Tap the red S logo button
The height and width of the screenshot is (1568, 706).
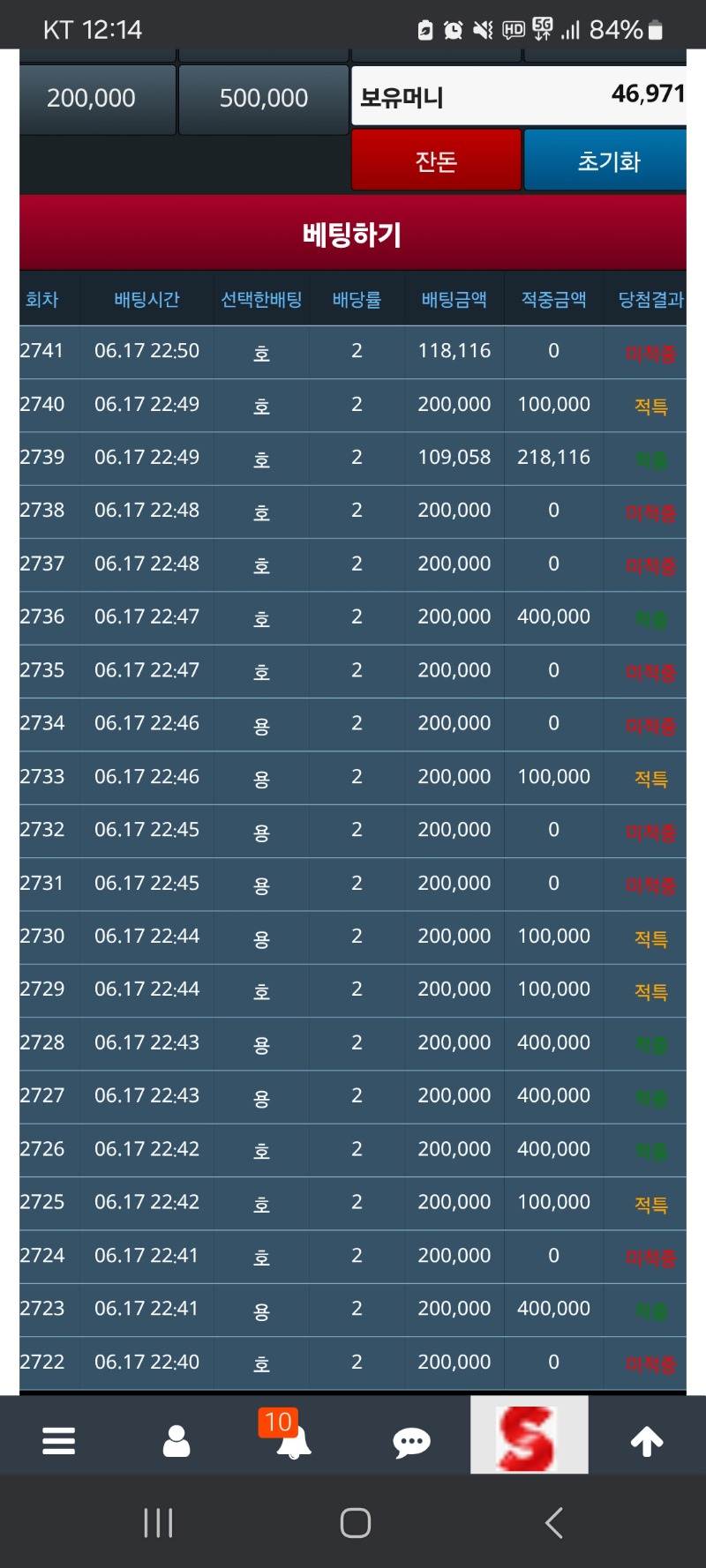coord(529,1436)
